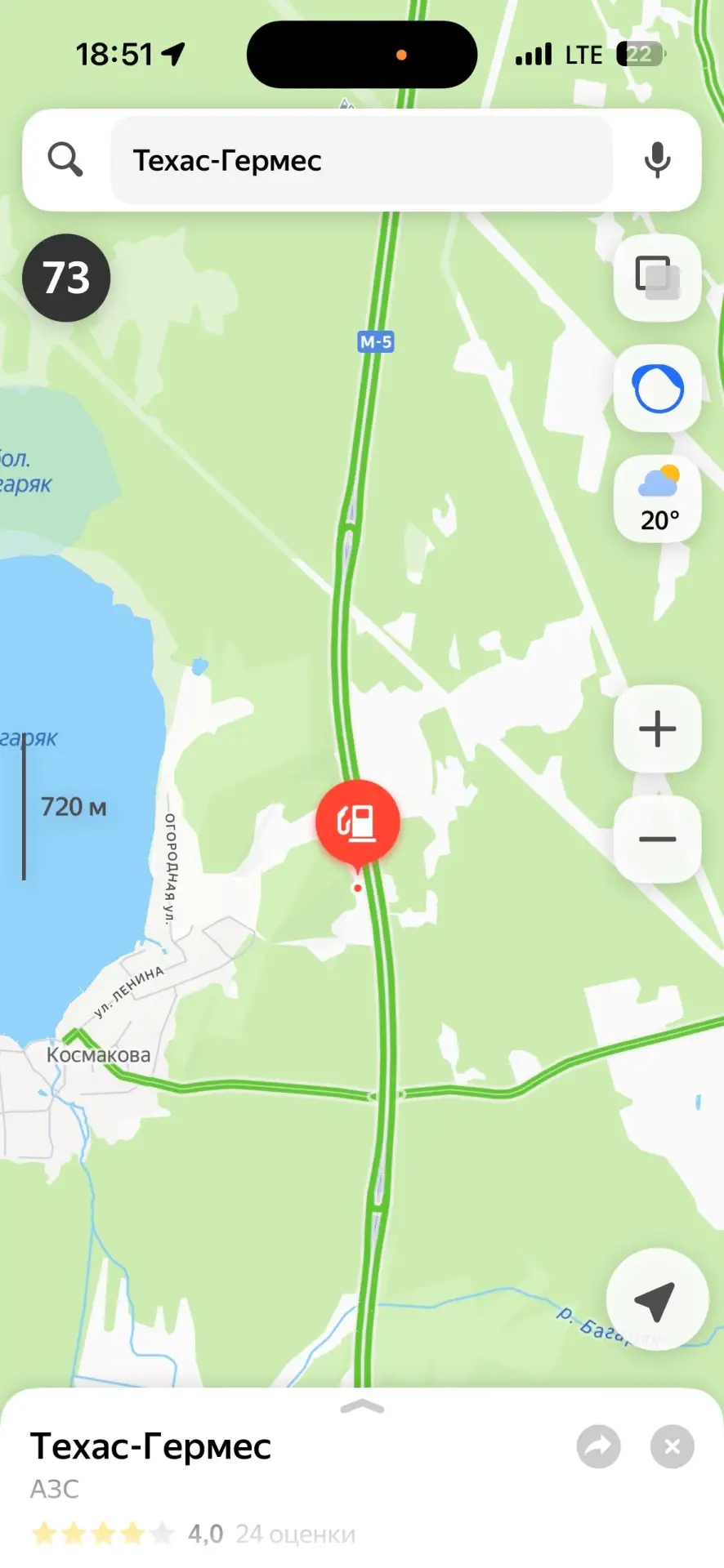Share the Техас-Гермес place card
This screenshot has width=724, height=1568.
(x=599, y=1446)
